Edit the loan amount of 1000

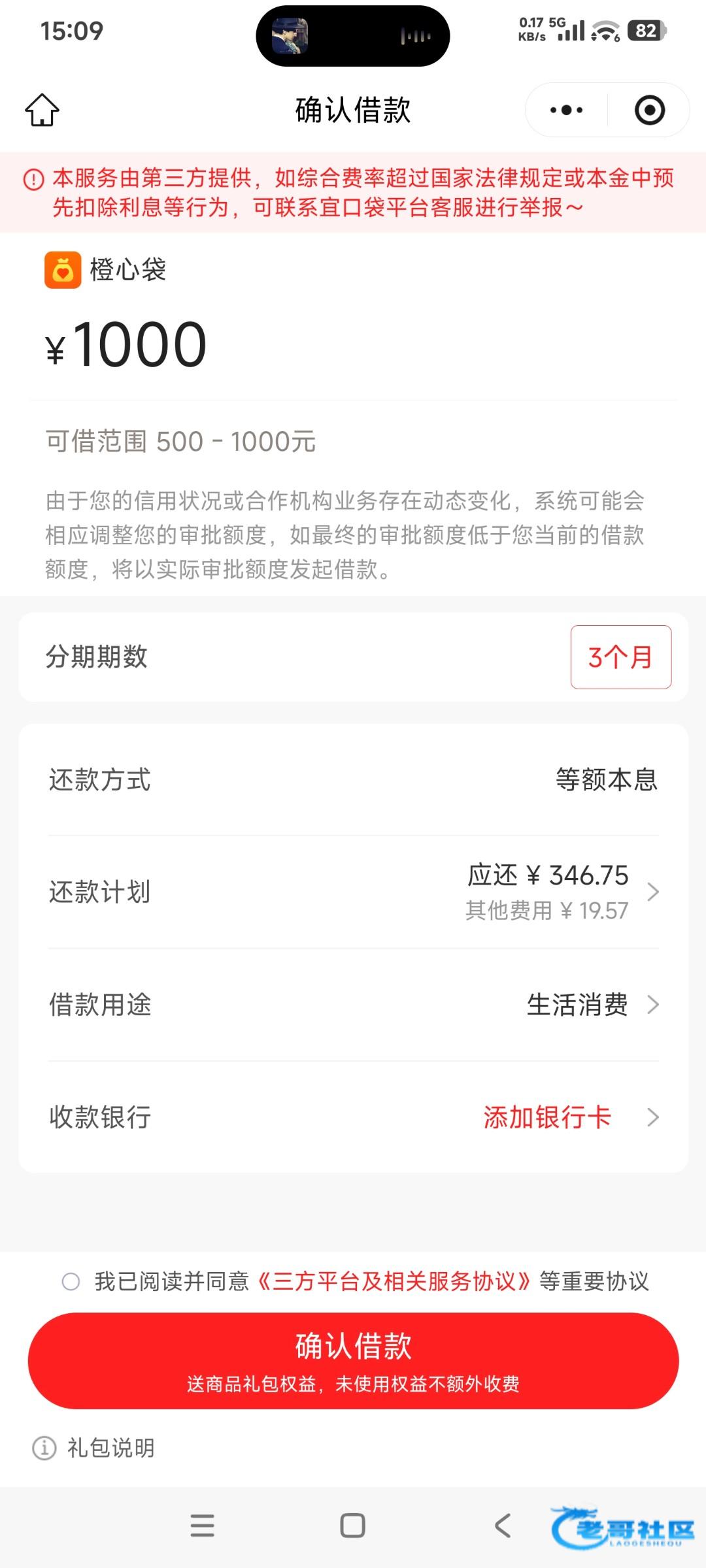[140, 344]
